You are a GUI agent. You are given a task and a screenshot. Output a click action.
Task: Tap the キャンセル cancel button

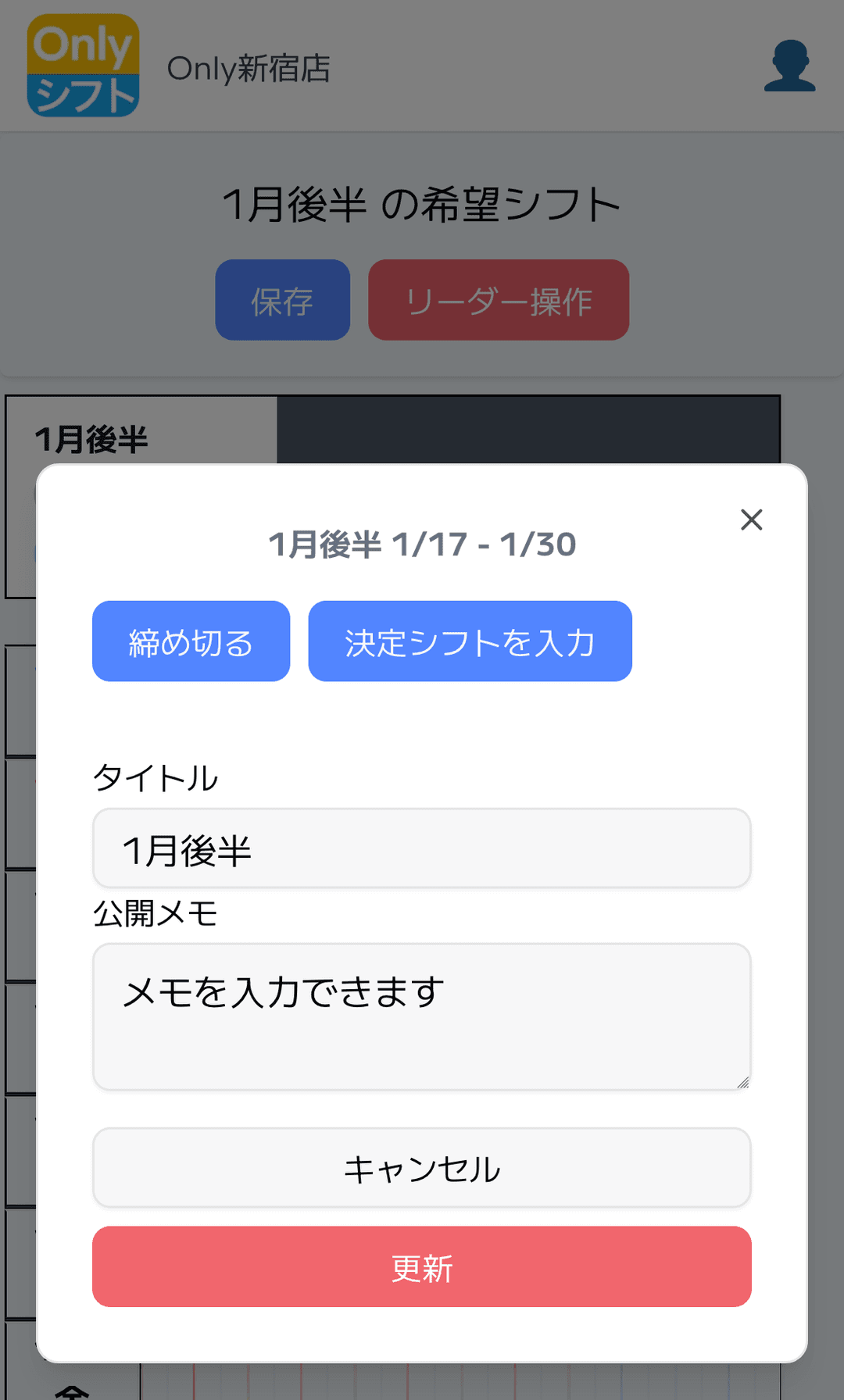tap(421, 1168)
